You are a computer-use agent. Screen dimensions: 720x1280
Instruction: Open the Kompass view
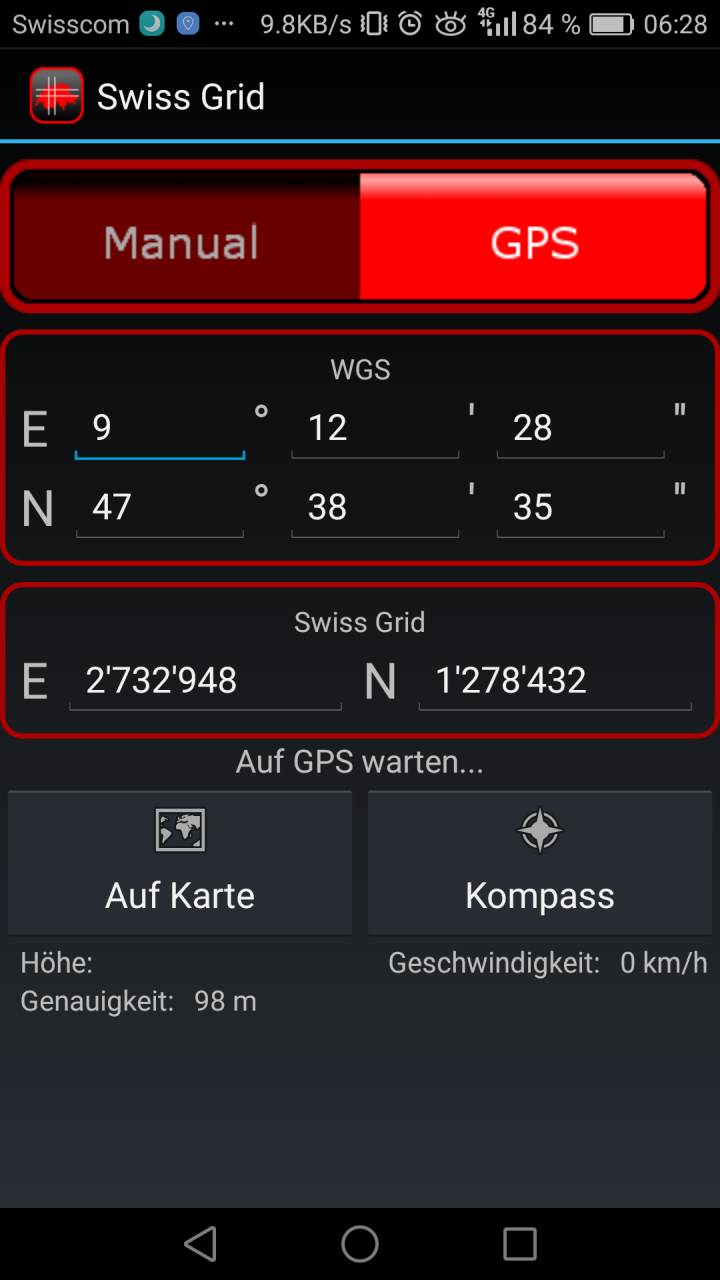[540, 862]
